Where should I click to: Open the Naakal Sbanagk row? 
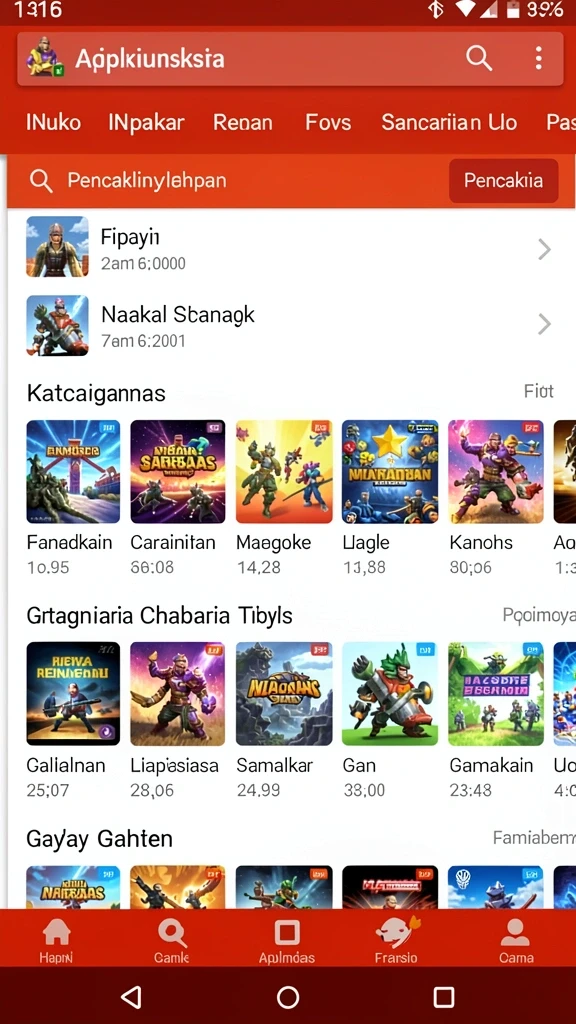(288, 325)
